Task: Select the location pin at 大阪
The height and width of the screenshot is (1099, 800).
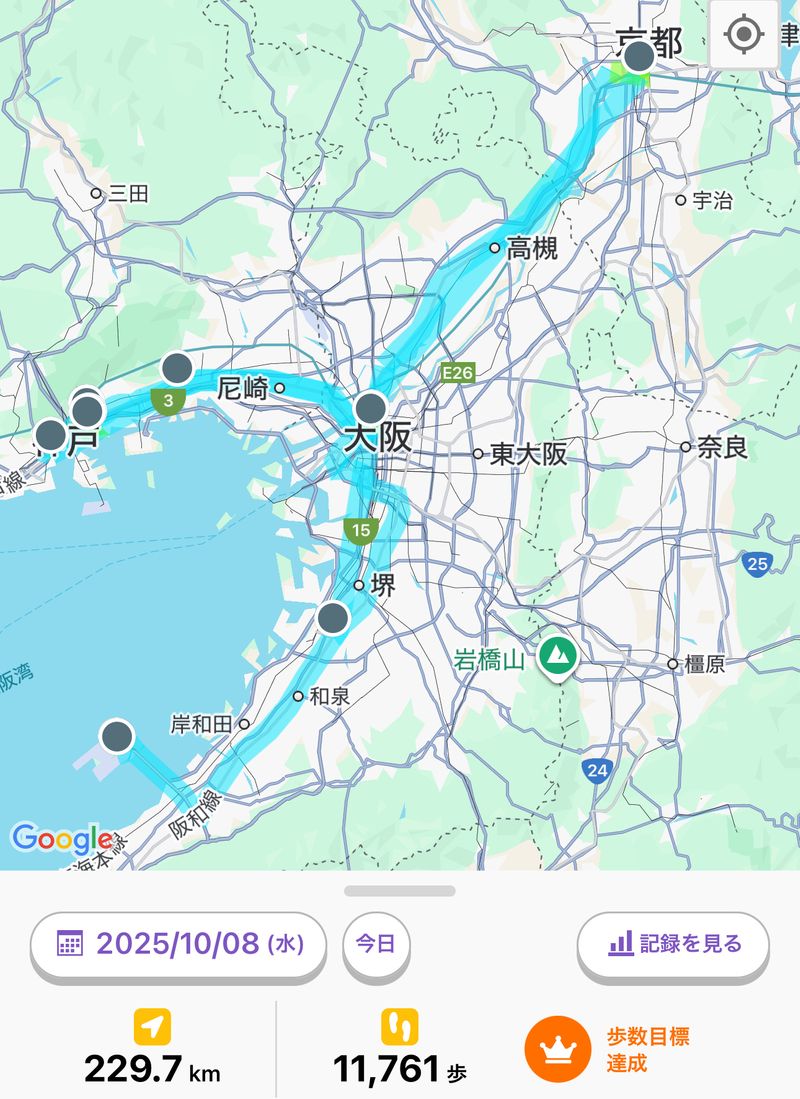Action: coord(370,407)
